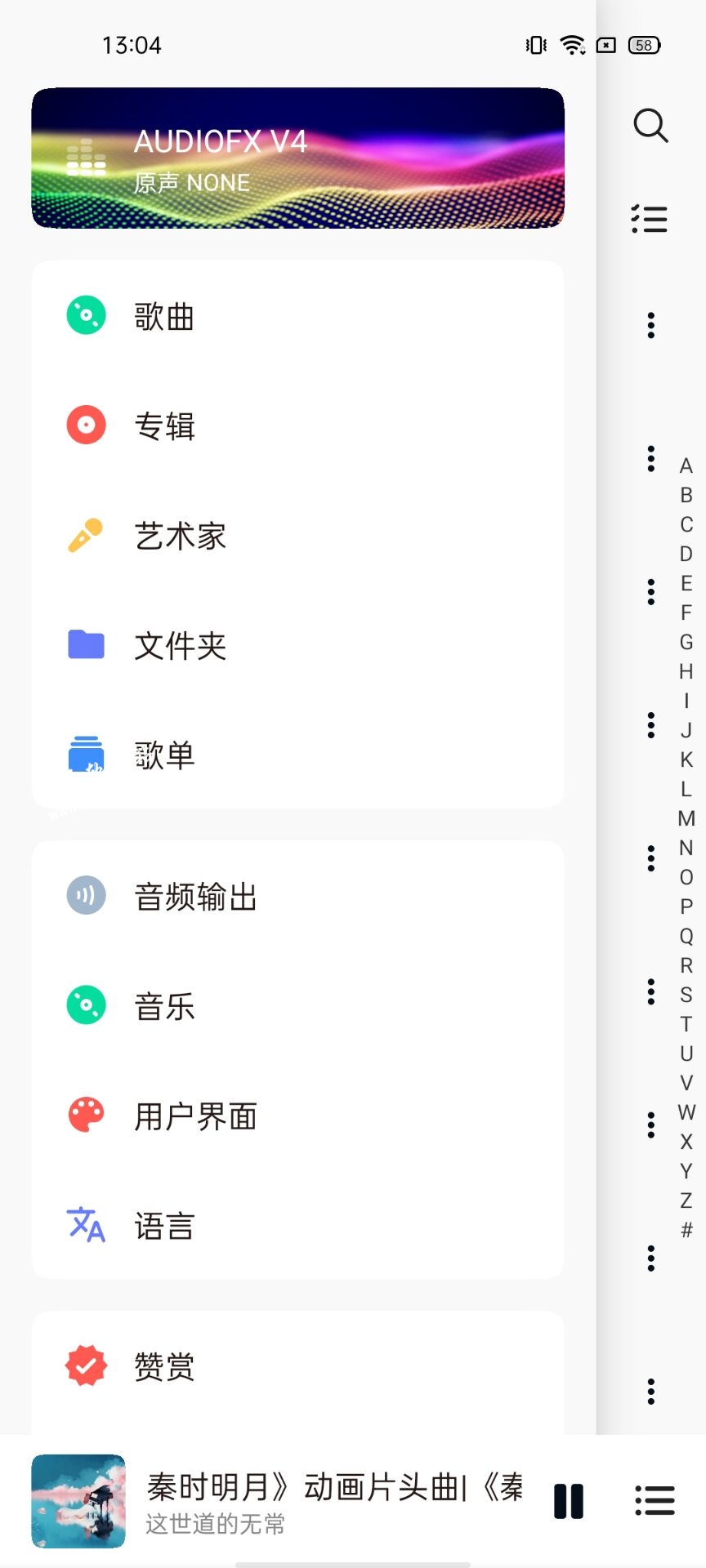This screenshot has height=1568, width=706.
Task: Open 音乐 music settings
Action: click(297, 1006)
